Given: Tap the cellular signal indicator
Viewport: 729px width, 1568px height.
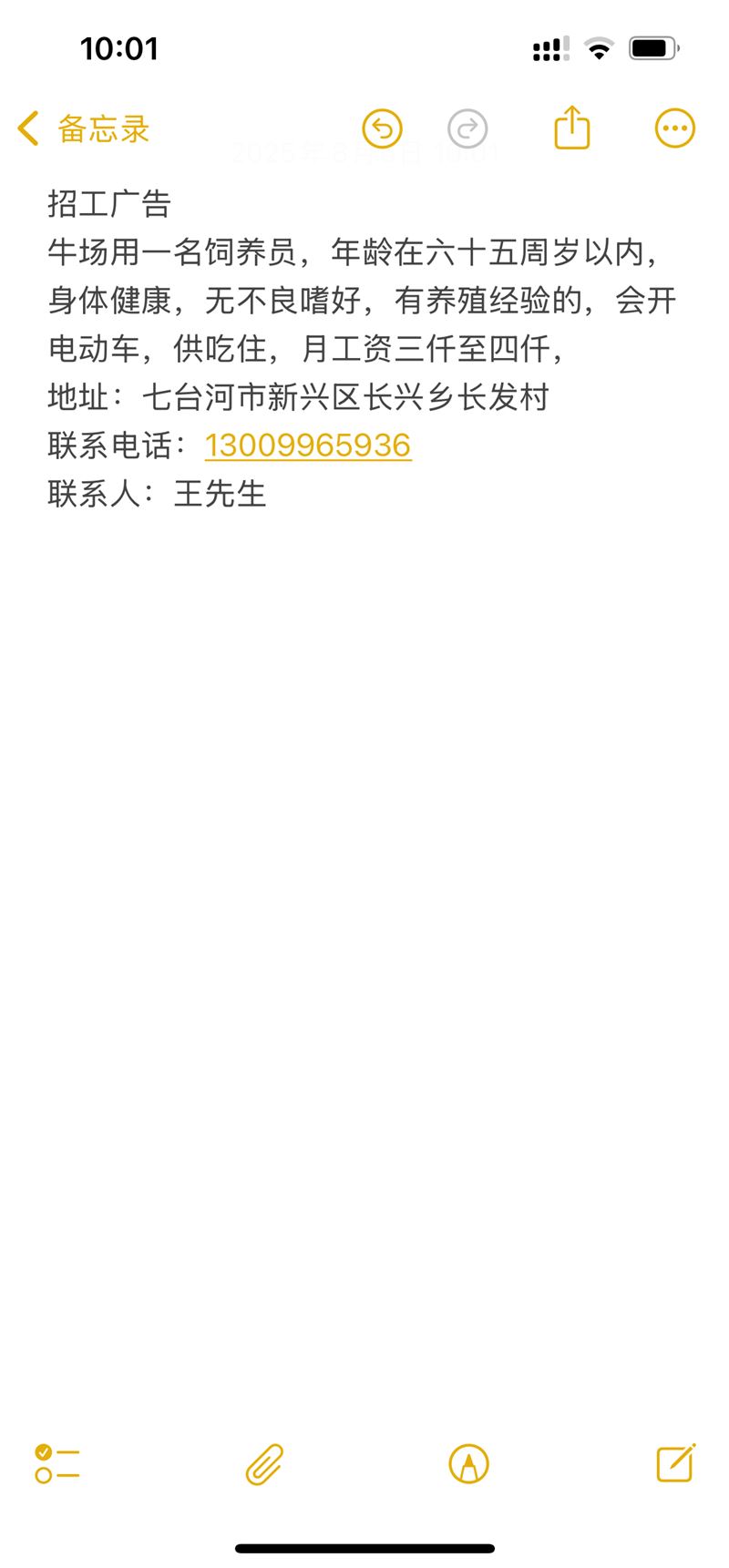Looking at the screenshot, I should [x=551, y=49].
